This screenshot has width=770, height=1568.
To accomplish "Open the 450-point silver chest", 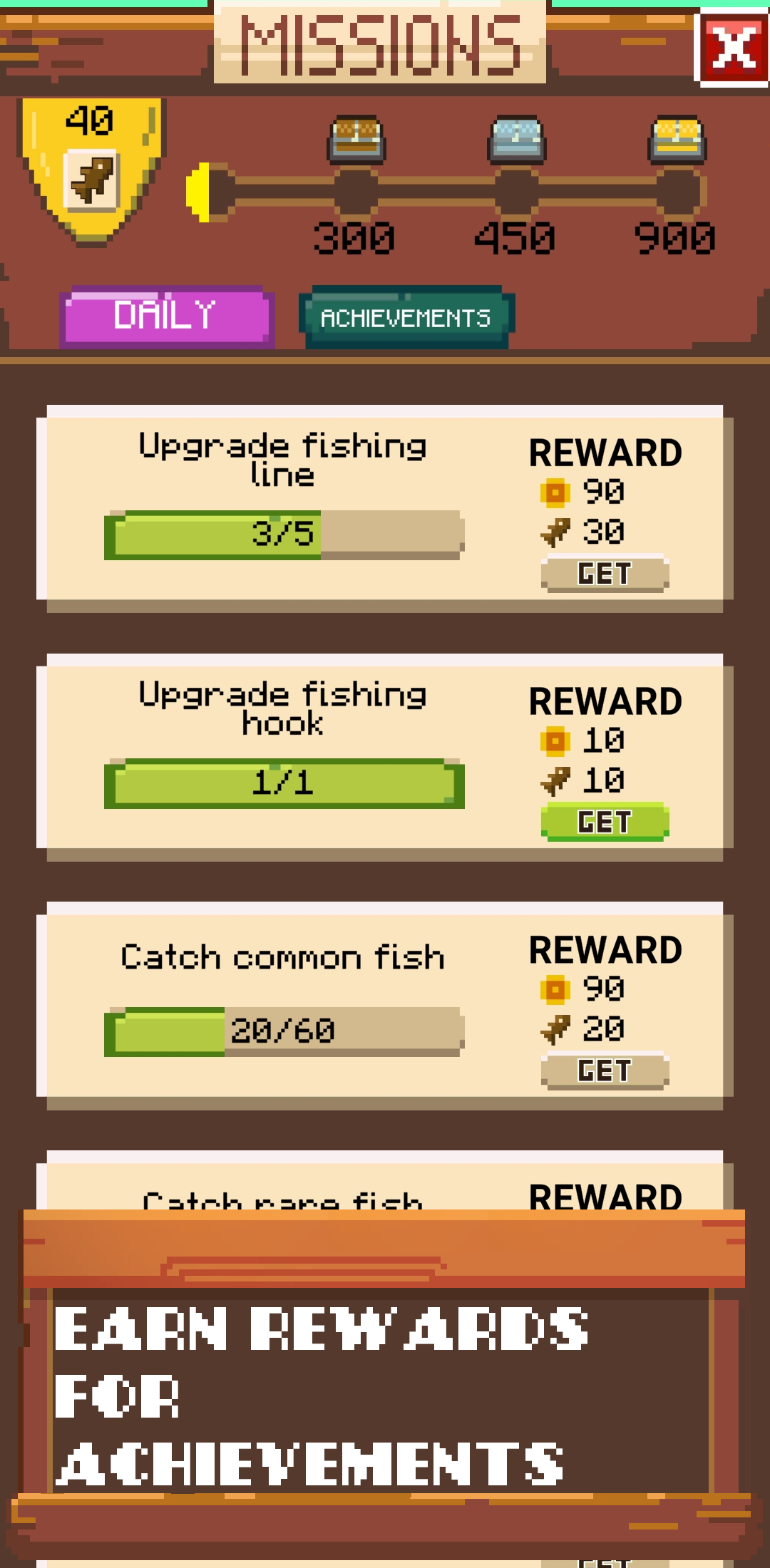I will (517, 139).
